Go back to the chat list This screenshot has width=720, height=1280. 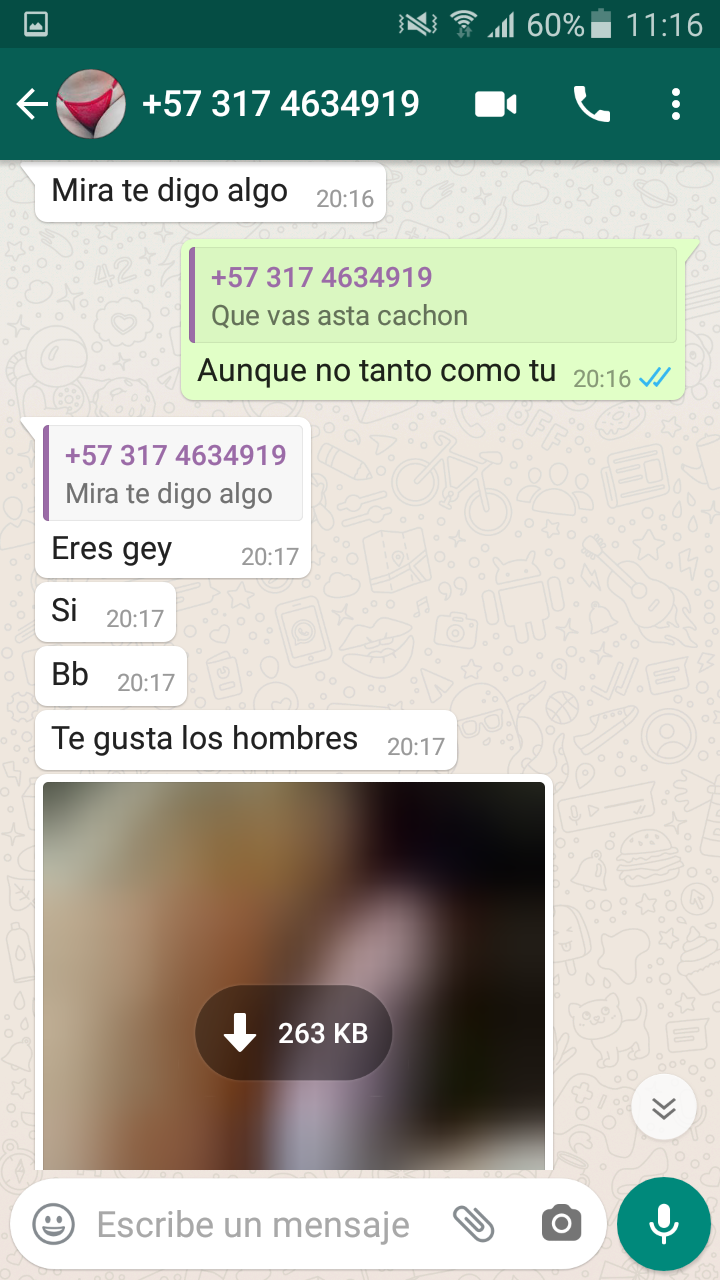[x=32, y=104]
